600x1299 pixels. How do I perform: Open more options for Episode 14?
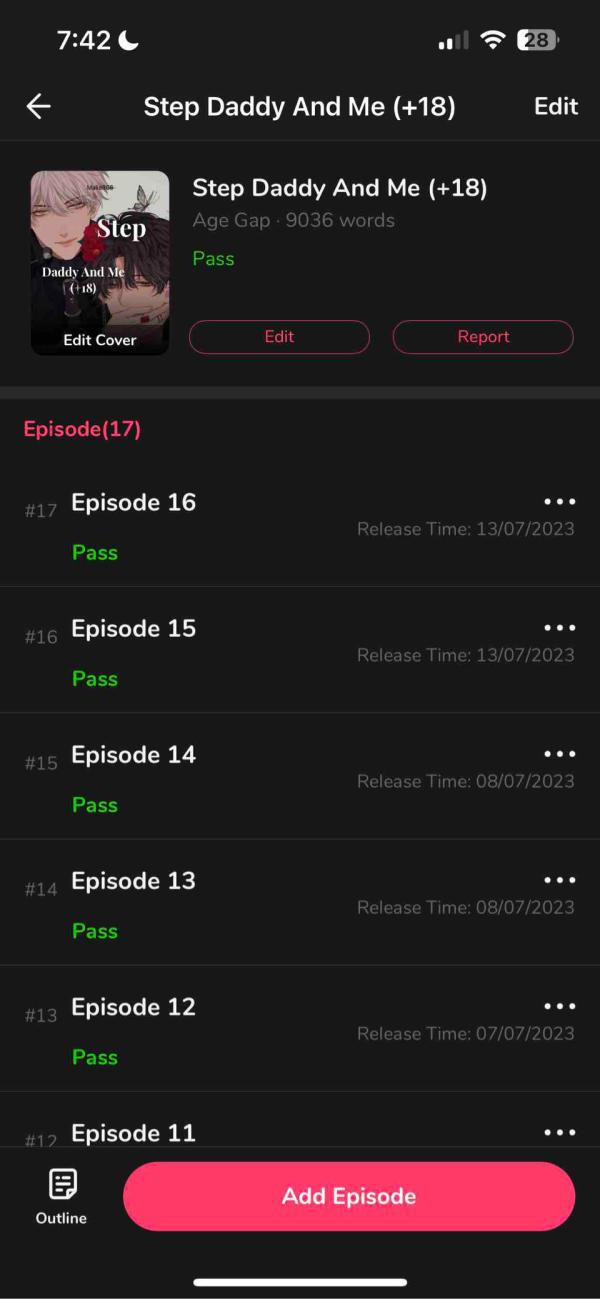click(559, 753)
